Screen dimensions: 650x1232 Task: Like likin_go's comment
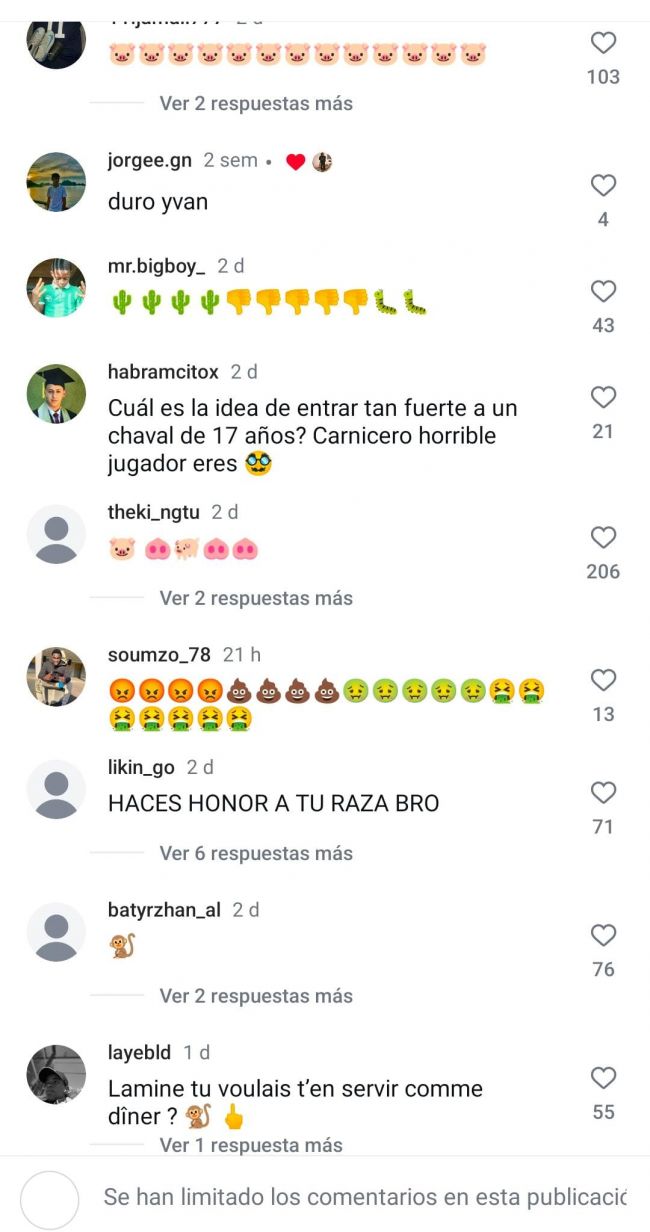click(x=603, y=793)
